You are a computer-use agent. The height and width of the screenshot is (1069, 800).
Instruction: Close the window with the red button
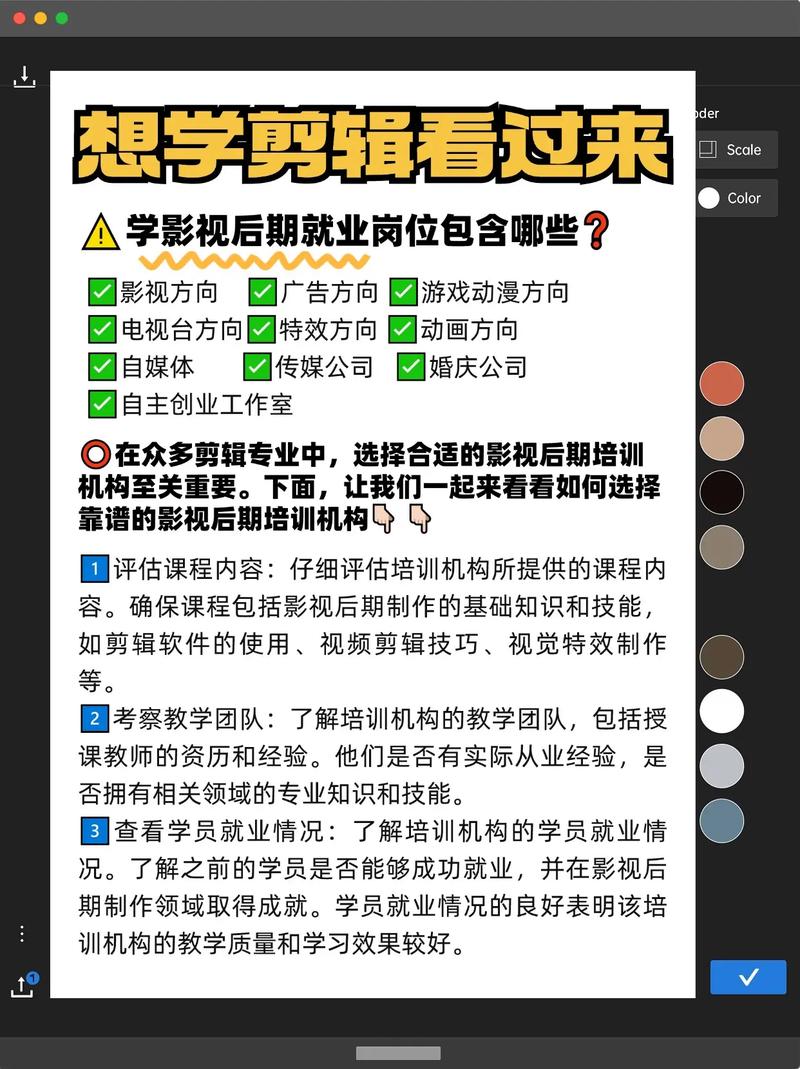pyautogui.click(x=19, y=18)
